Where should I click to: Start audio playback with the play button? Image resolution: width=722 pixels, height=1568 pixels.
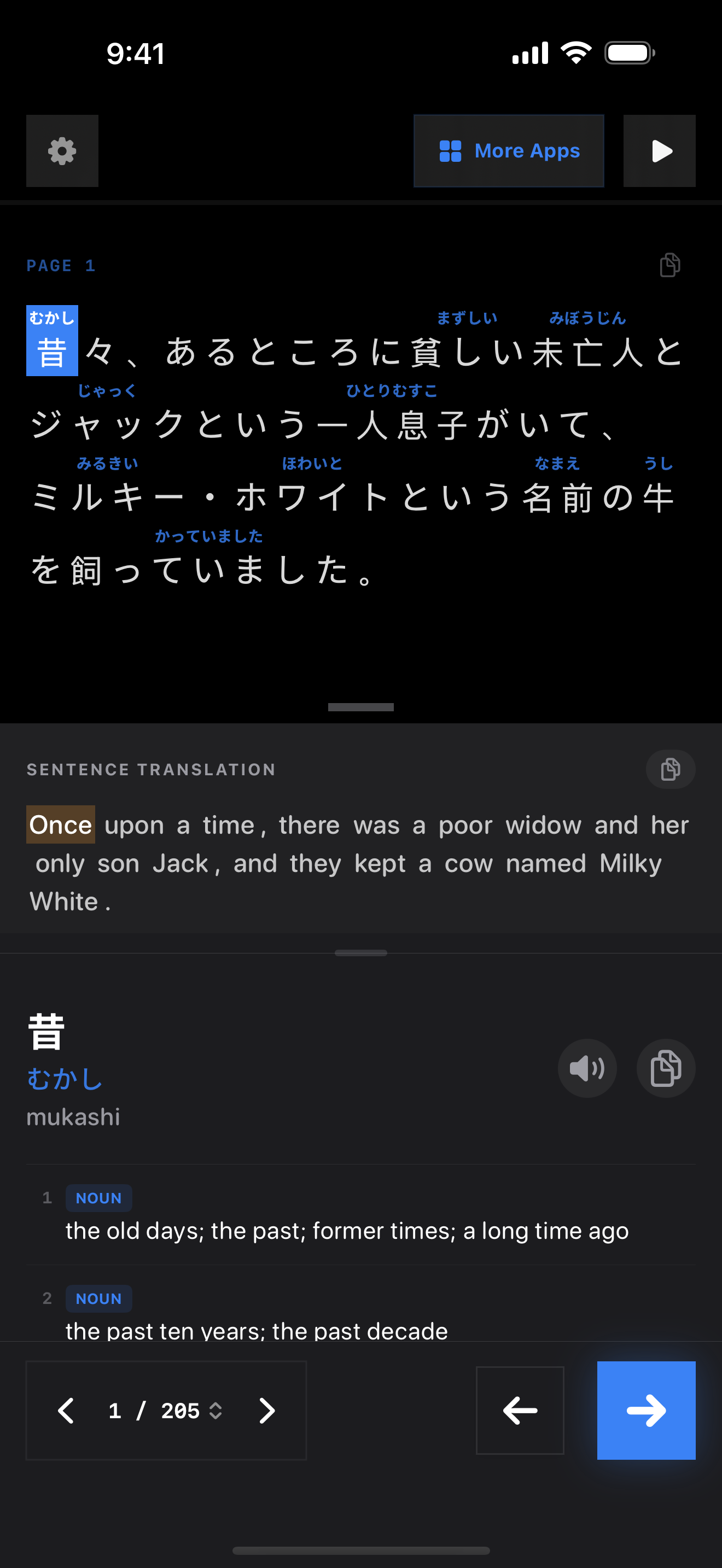click(x=659, y=151)
